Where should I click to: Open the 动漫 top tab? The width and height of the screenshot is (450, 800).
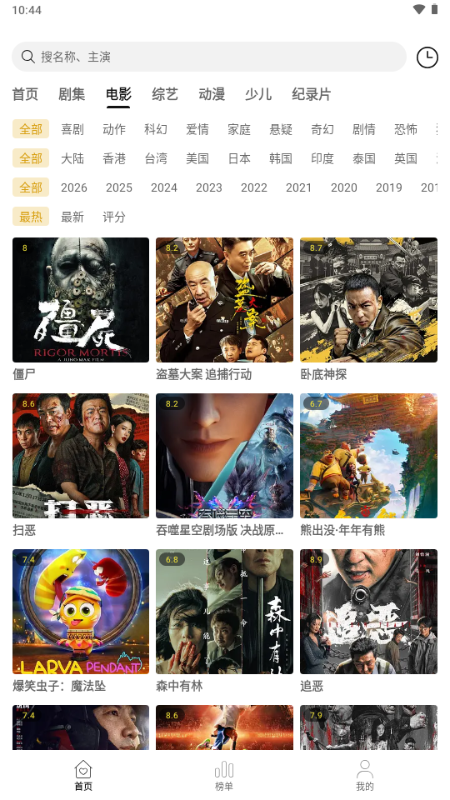[212, 94]
